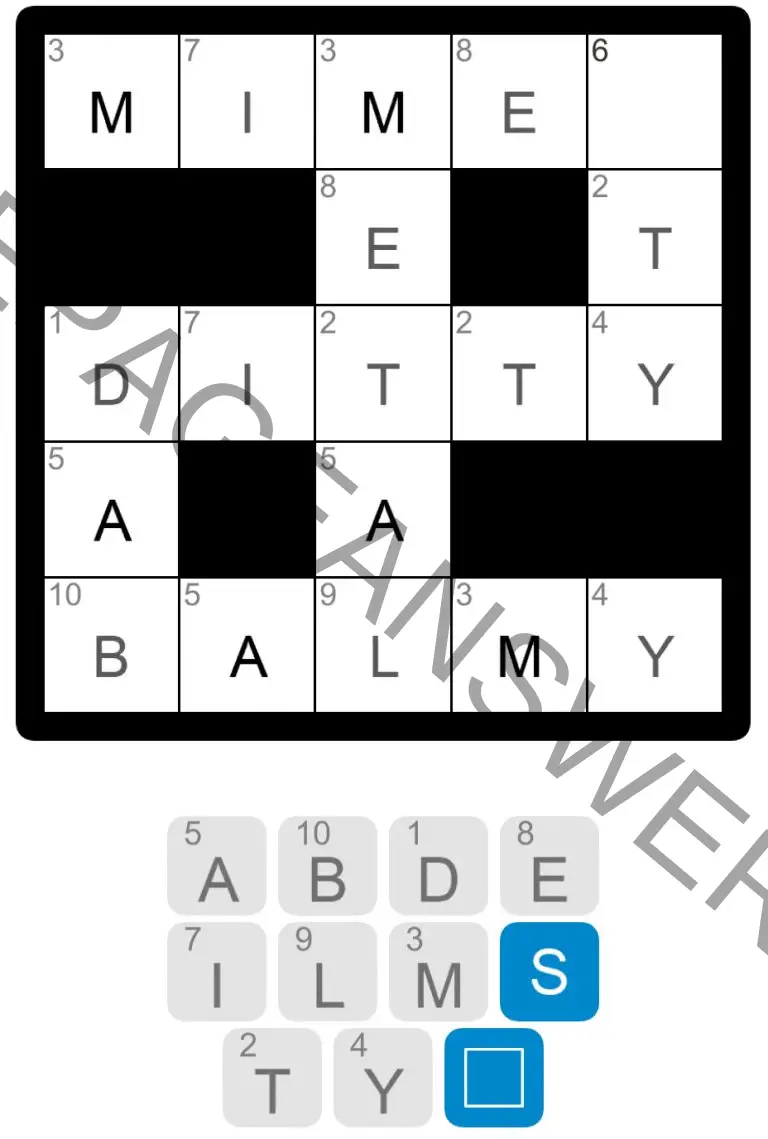
Task: Tap the letter B key
Action: (327, 866)
